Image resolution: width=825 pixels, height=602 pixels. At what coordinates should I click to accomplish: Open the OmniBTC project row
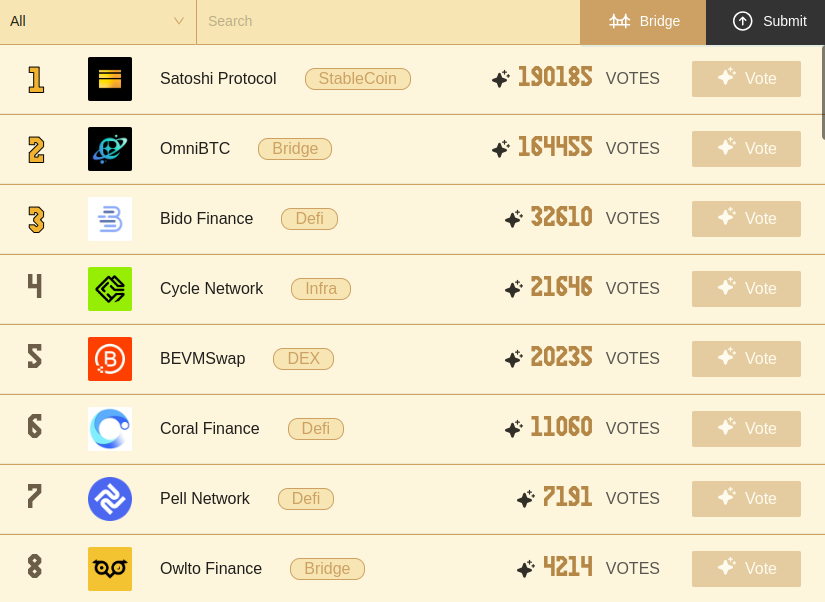(195, 149)
